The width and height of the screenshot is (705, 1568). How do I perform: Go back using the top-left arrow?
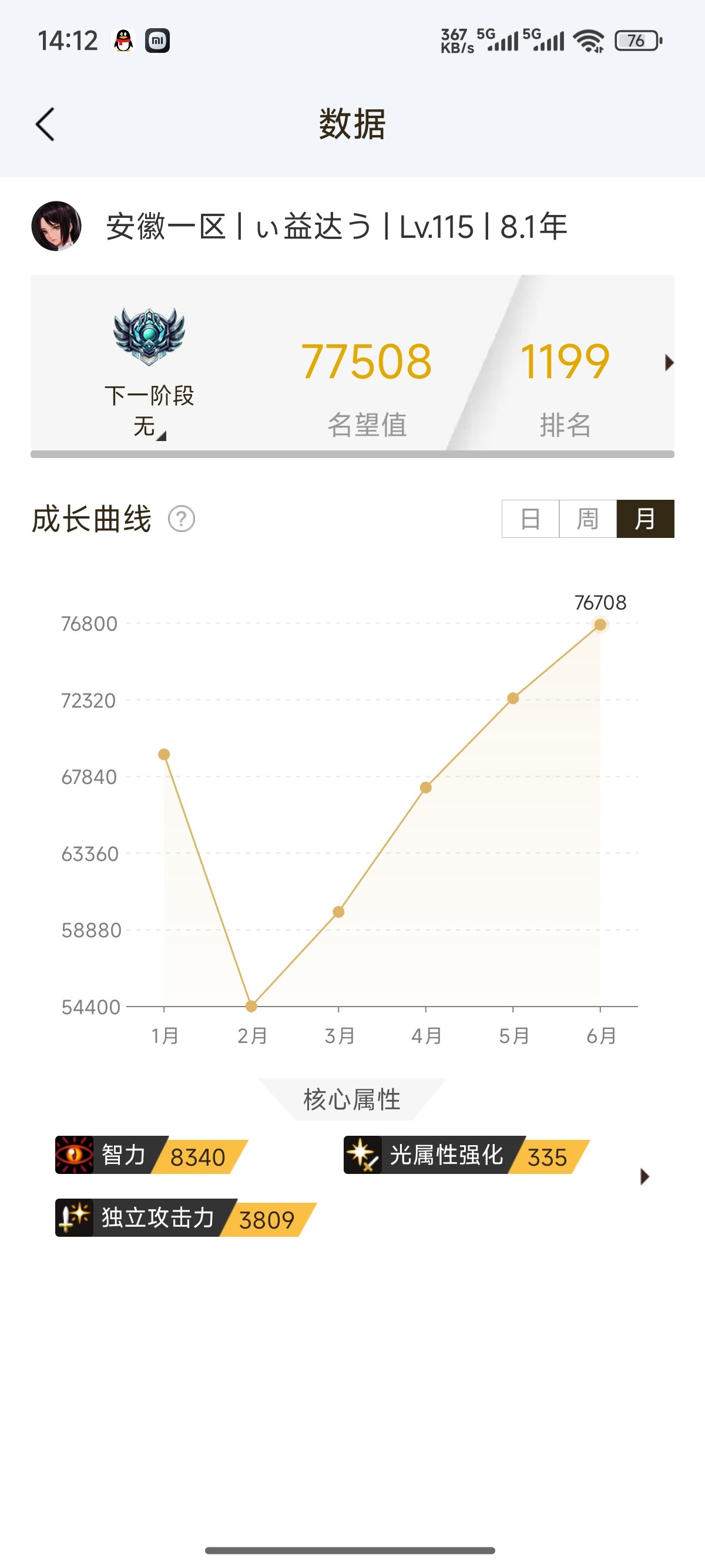point(45,124)
